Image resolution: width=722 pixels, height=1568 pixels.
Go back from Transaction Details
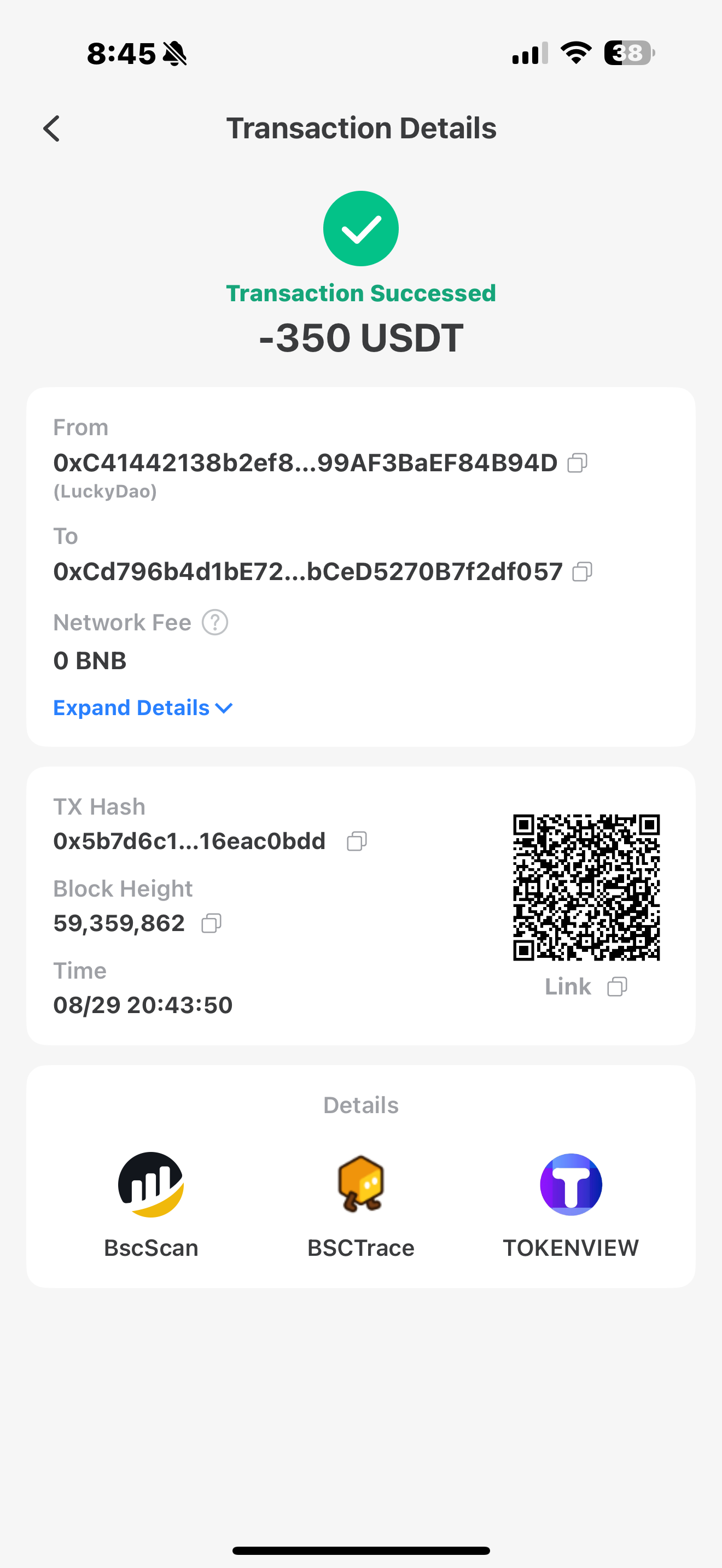(52, 128)
